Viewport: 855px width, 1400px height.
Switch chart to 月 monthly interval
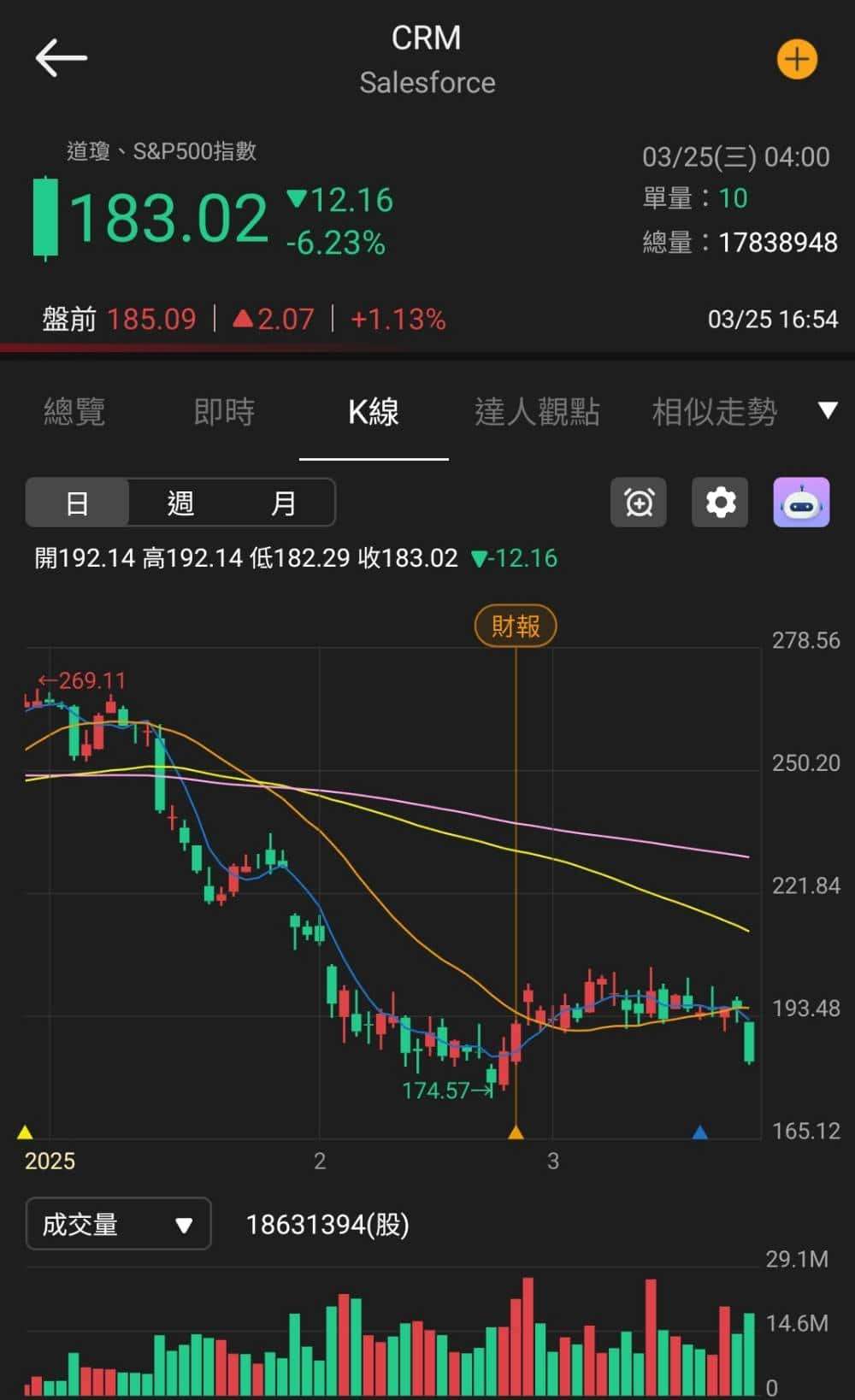[283, 503]
